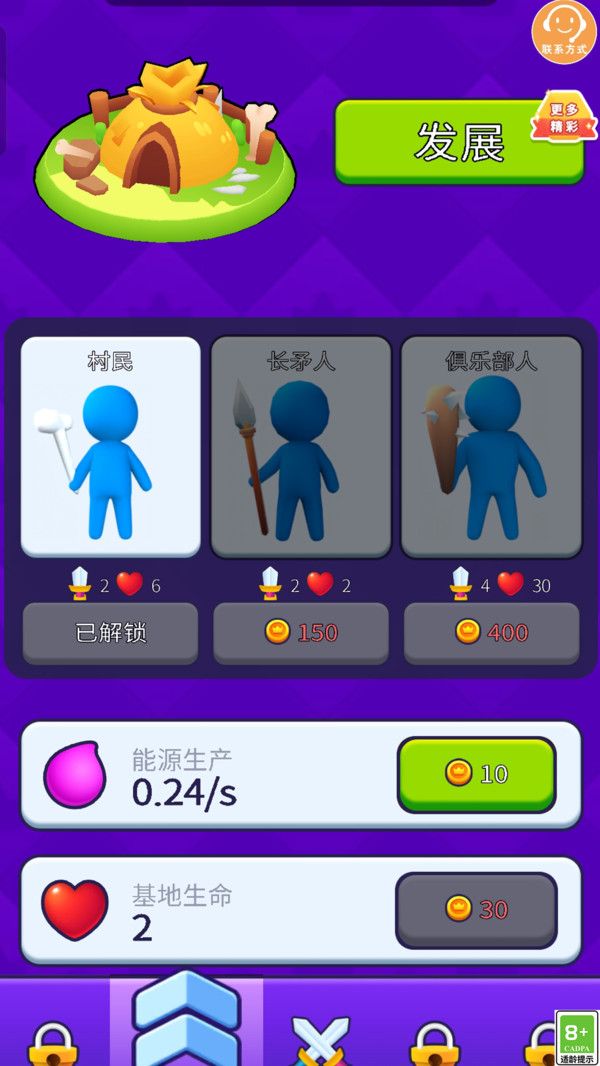
Task: Select the 俱乐部人 unit card
Action: (x=491, y=447)
